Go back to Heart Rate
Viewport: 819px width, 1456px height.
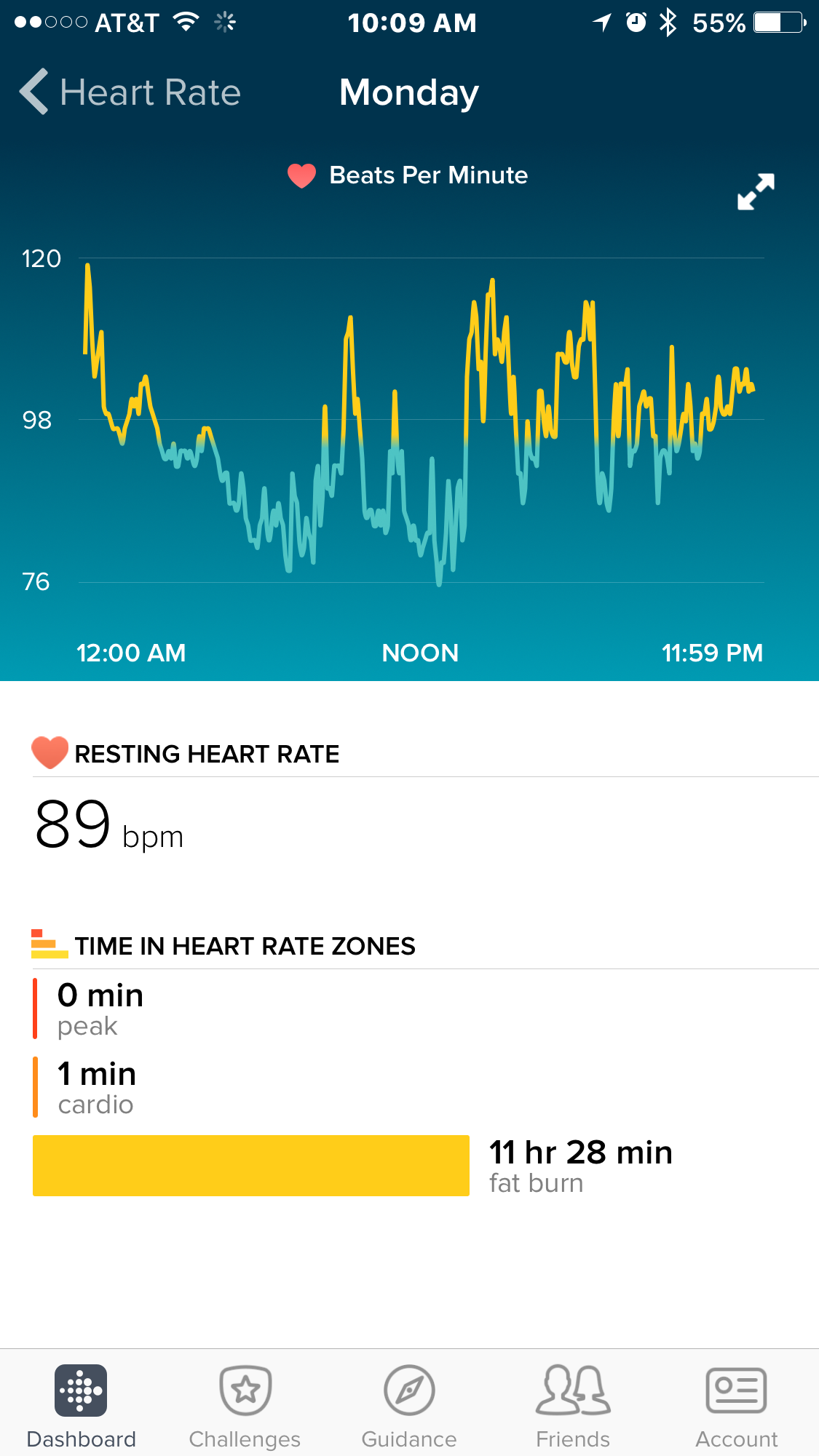[130, 92]
